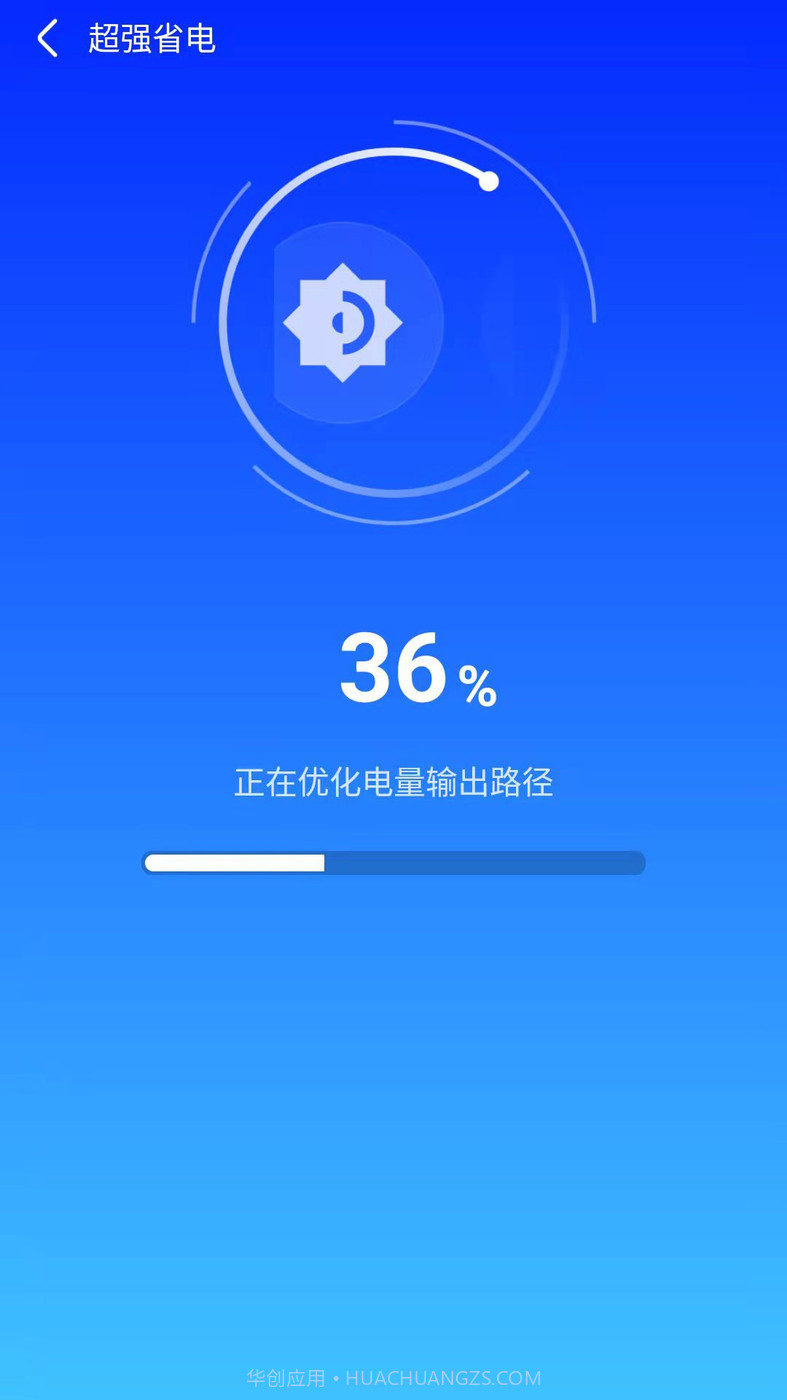
Task: Tap the filled portion of the progress bar
Action: pos(235,862)
